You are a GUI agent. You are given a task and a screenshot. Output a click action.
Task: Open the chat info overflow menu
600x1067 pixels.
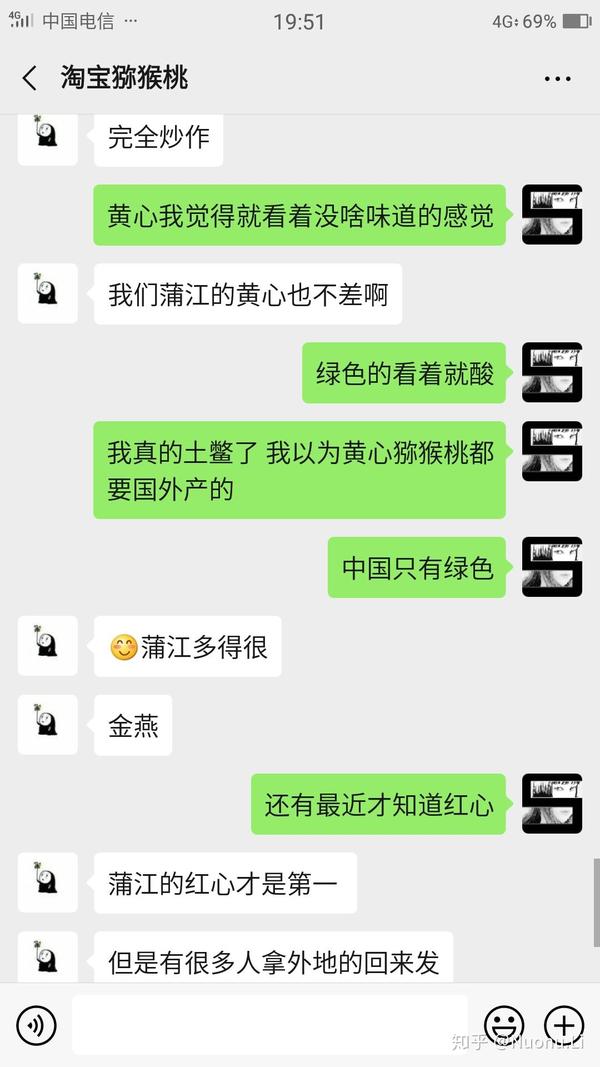[x=557, y=78]
